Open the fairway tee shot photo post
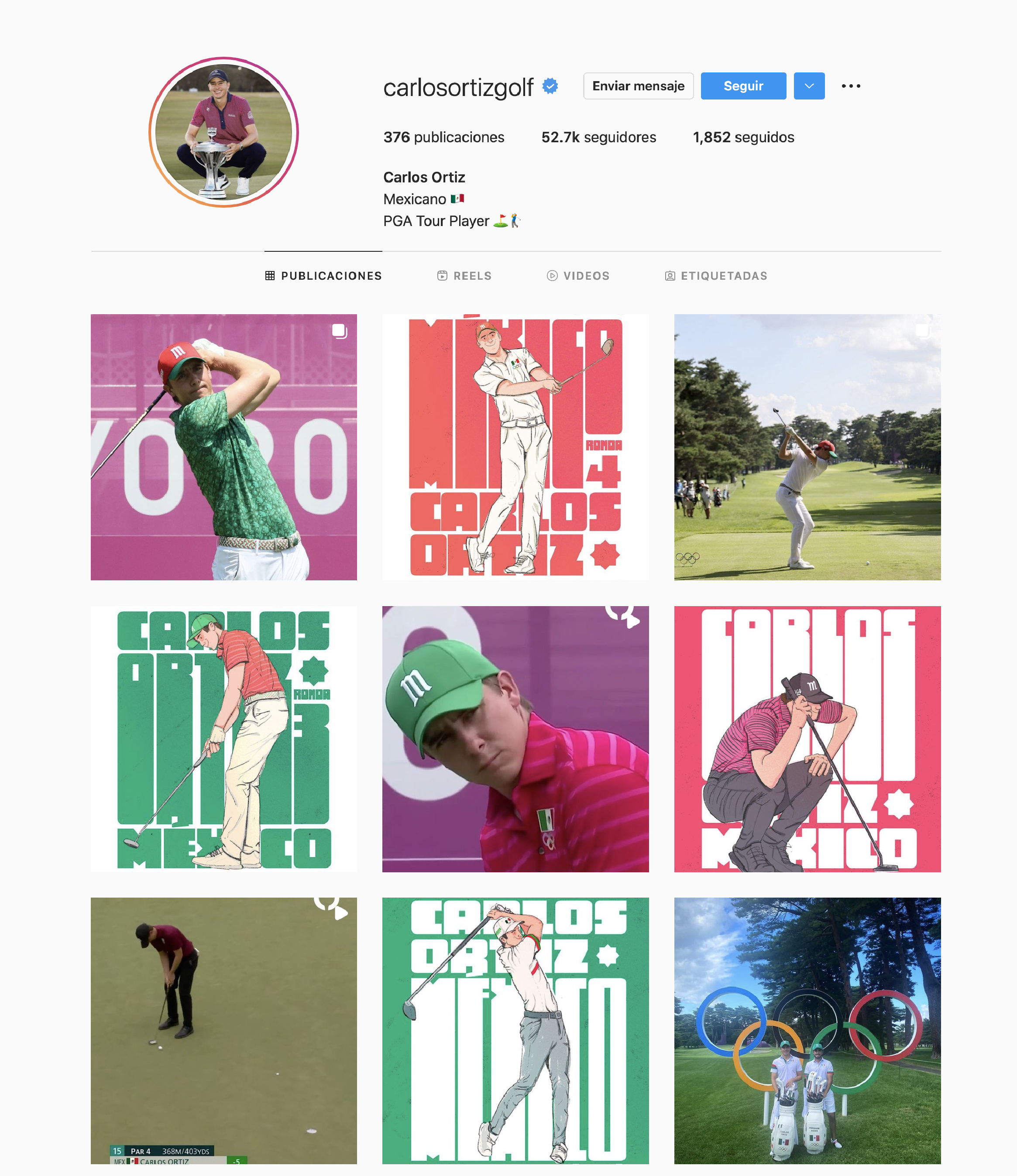Image resolution: width=1017 pixels, height=1176 pixels. tap(807, 447)
